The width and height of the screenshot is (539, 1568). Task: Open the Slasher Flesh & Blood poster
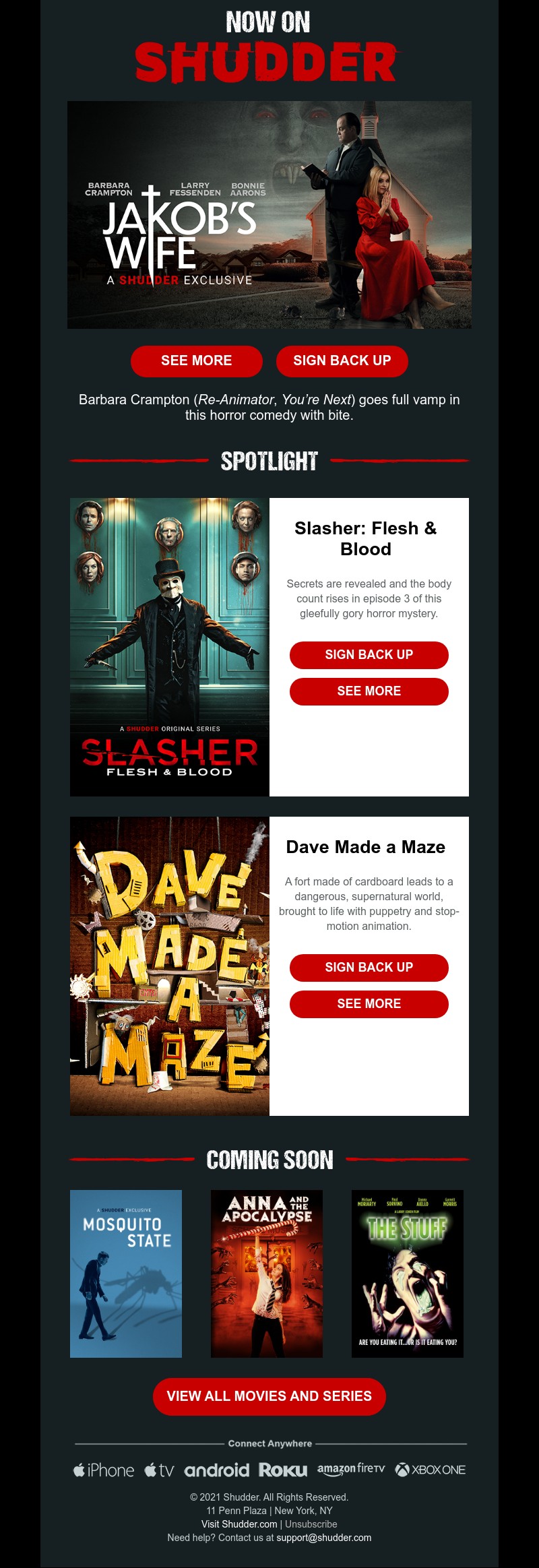pos(170,647)
